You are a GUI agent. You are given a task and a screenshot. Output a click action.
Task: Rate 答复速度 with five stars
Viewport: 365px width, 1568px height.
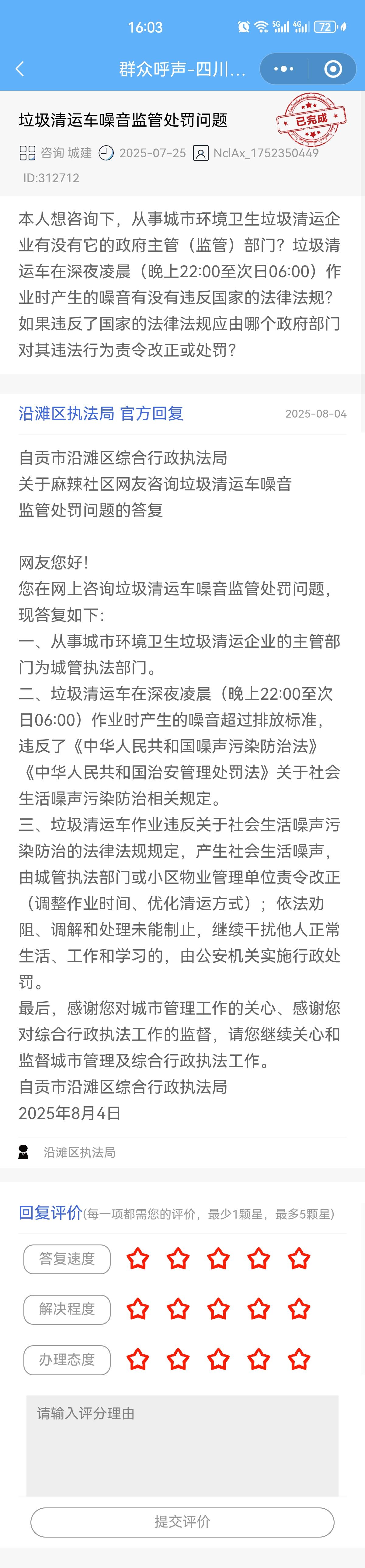point(299,1259)
